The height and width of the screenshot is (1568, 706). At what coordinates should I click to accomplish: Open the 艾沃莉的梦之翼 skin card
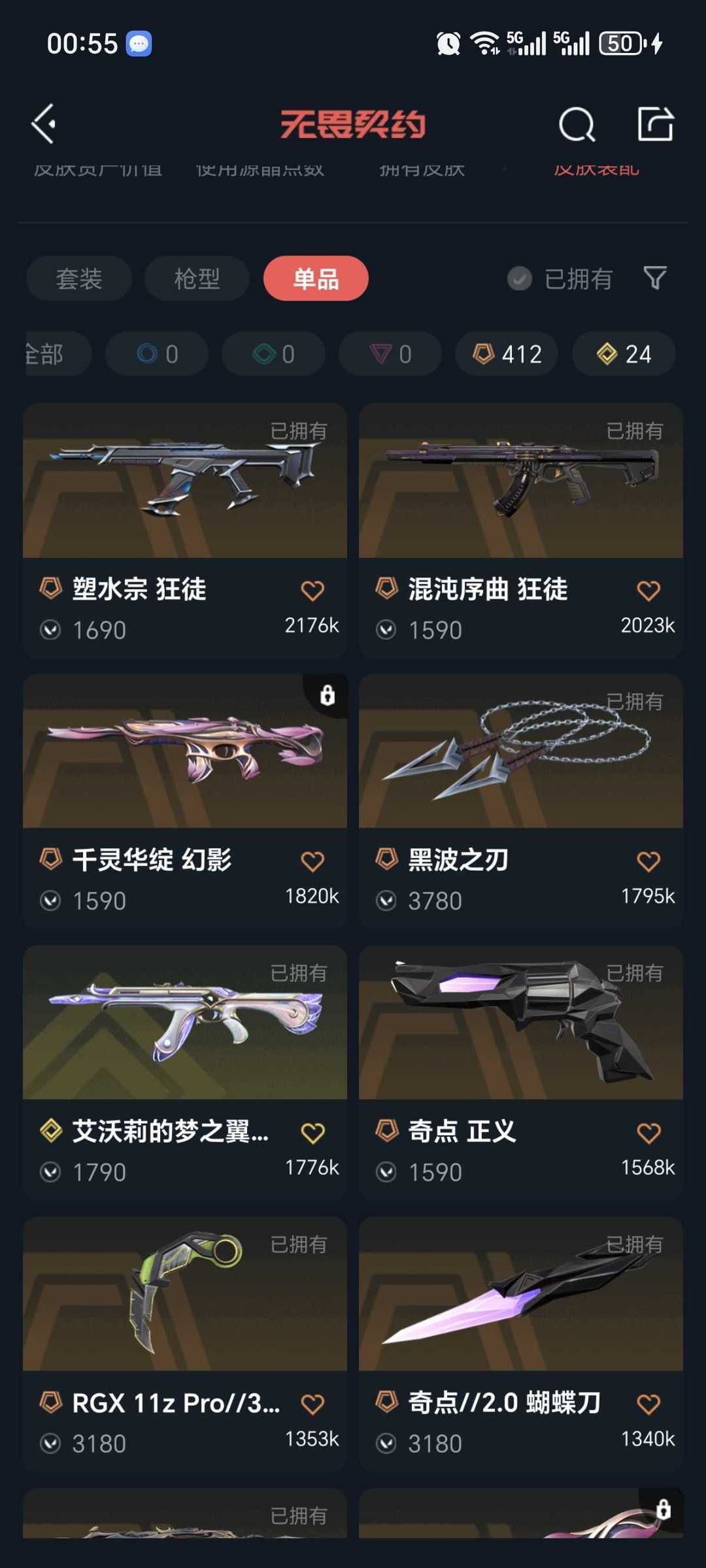click(185, 1072)
